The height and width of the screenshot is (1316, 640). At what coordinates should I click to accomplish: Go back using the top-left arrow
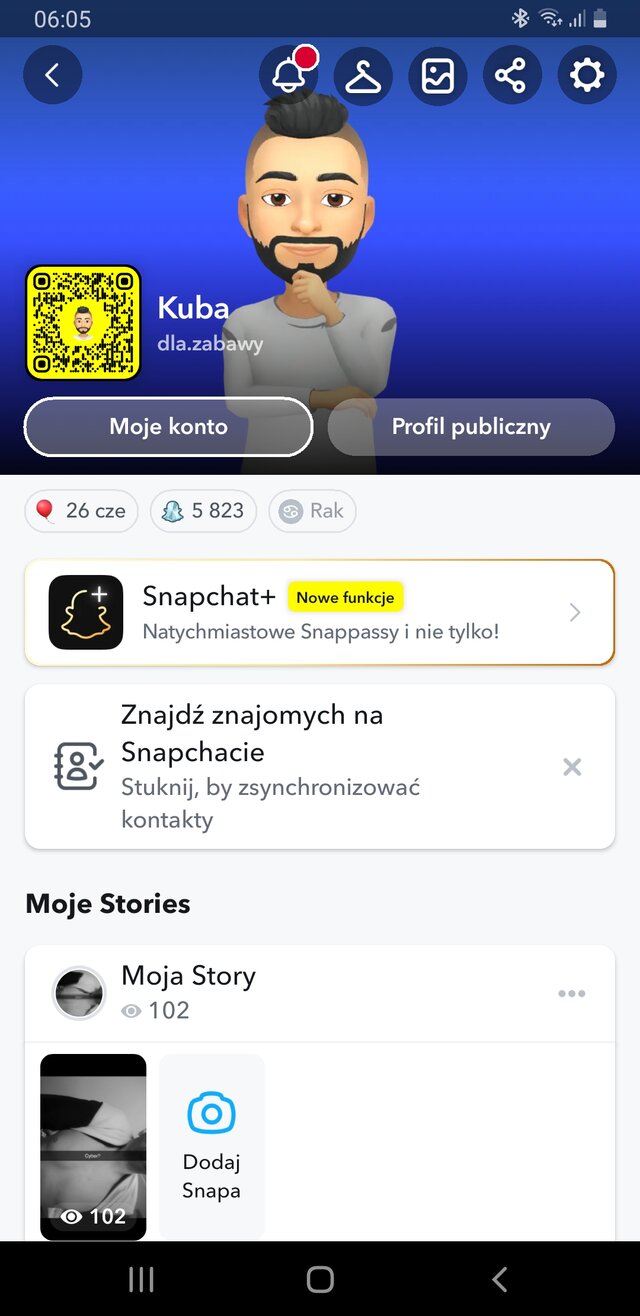(x=52, y=75)
